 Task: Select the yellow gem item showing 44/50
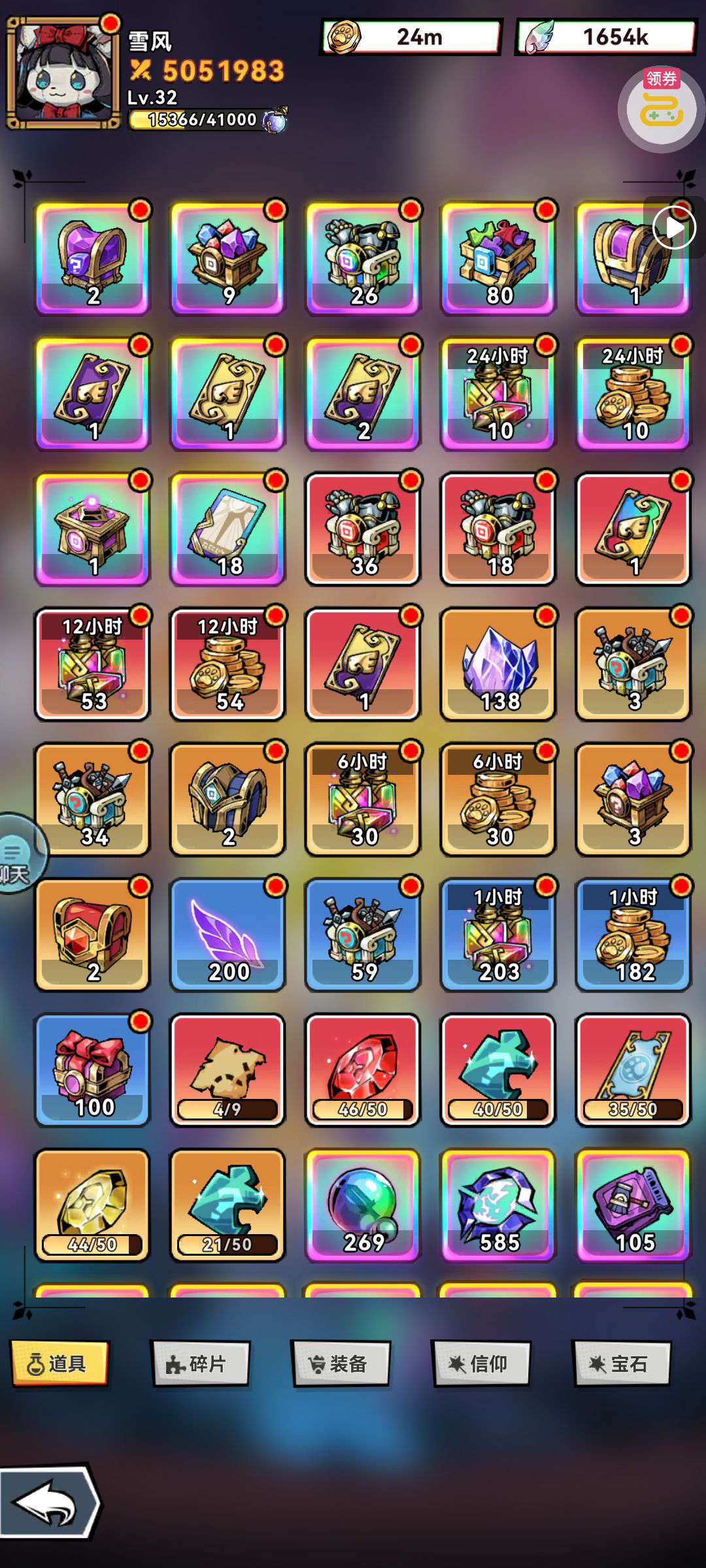pos(92,1205)
